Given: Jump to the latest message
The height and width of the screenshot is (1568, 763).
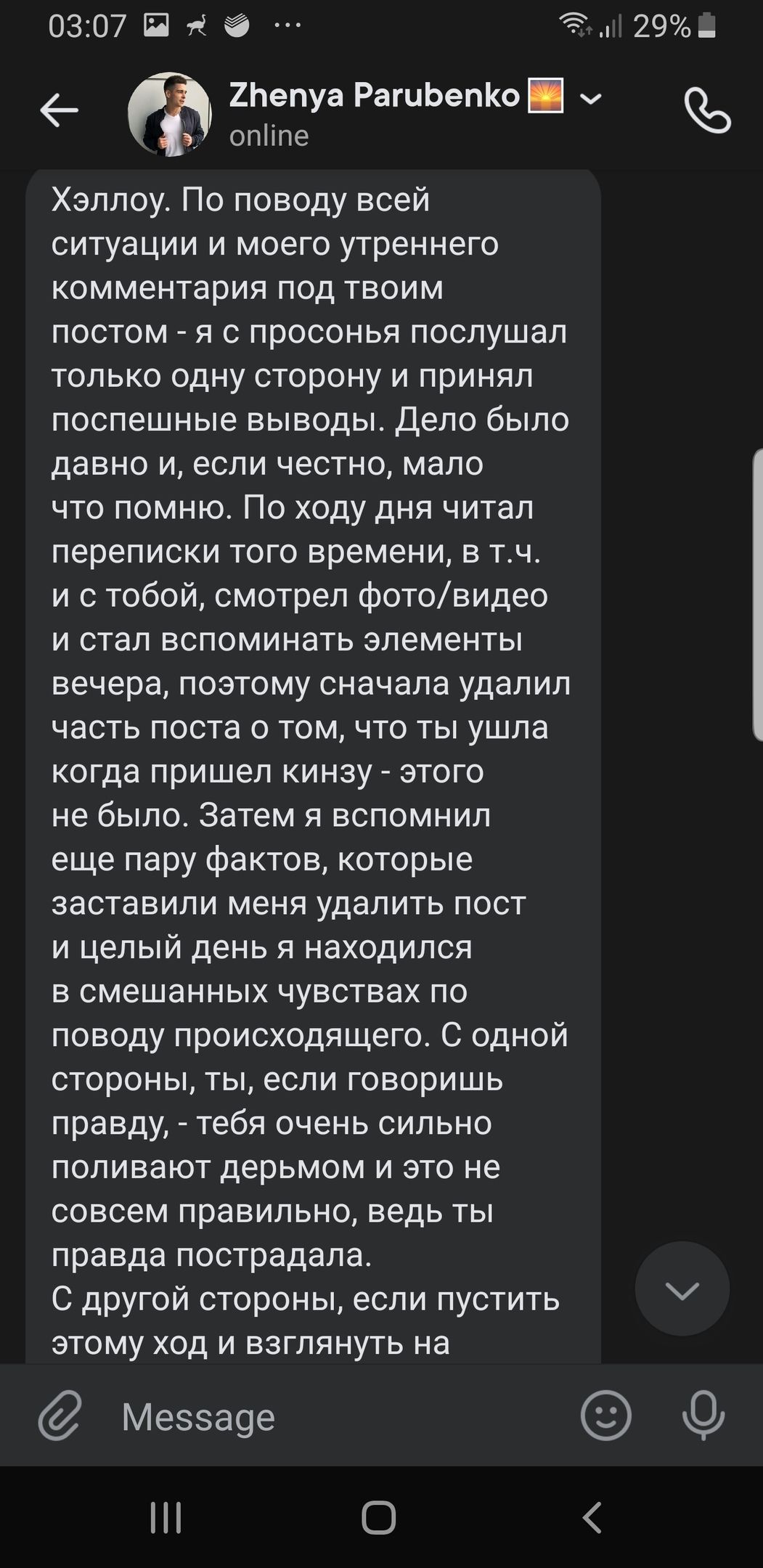Looking at the screenshot, I should [682, 1289].
